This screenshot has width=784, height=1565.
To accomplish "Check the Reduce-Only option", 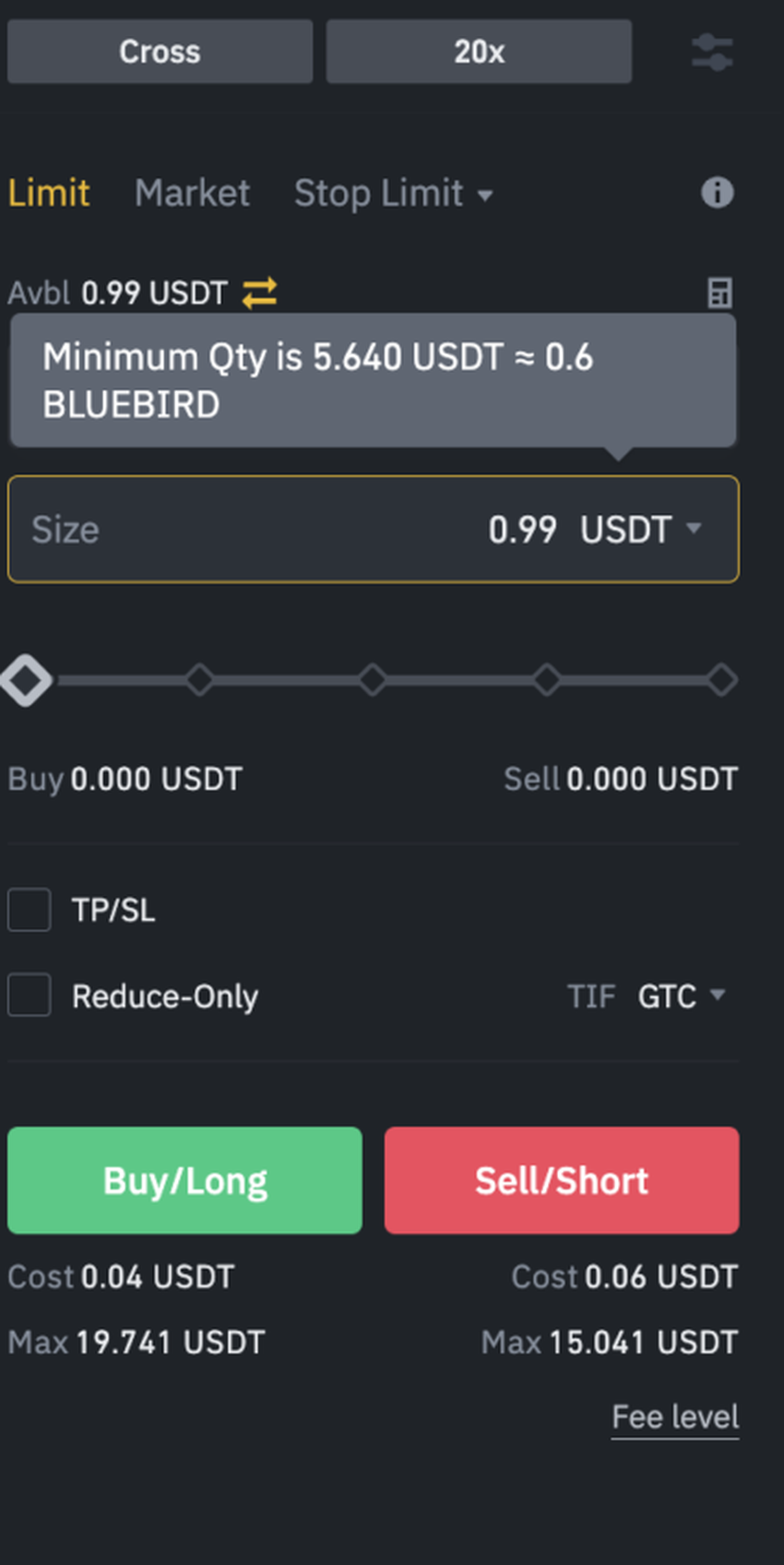I will coord(30,996).
